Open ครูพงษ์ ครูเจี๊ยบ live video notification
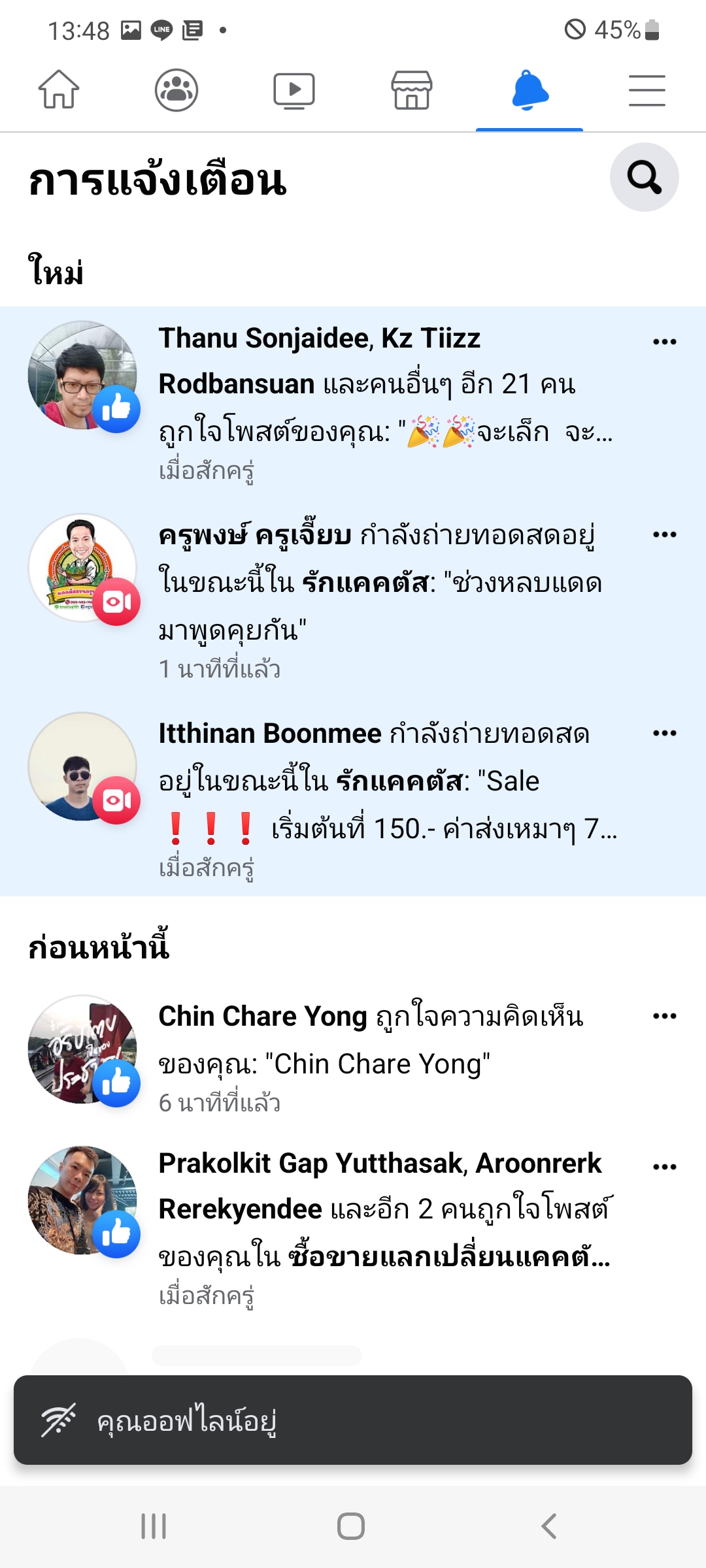This screenshot has height=1568, width=706. (x=386, y=598)
